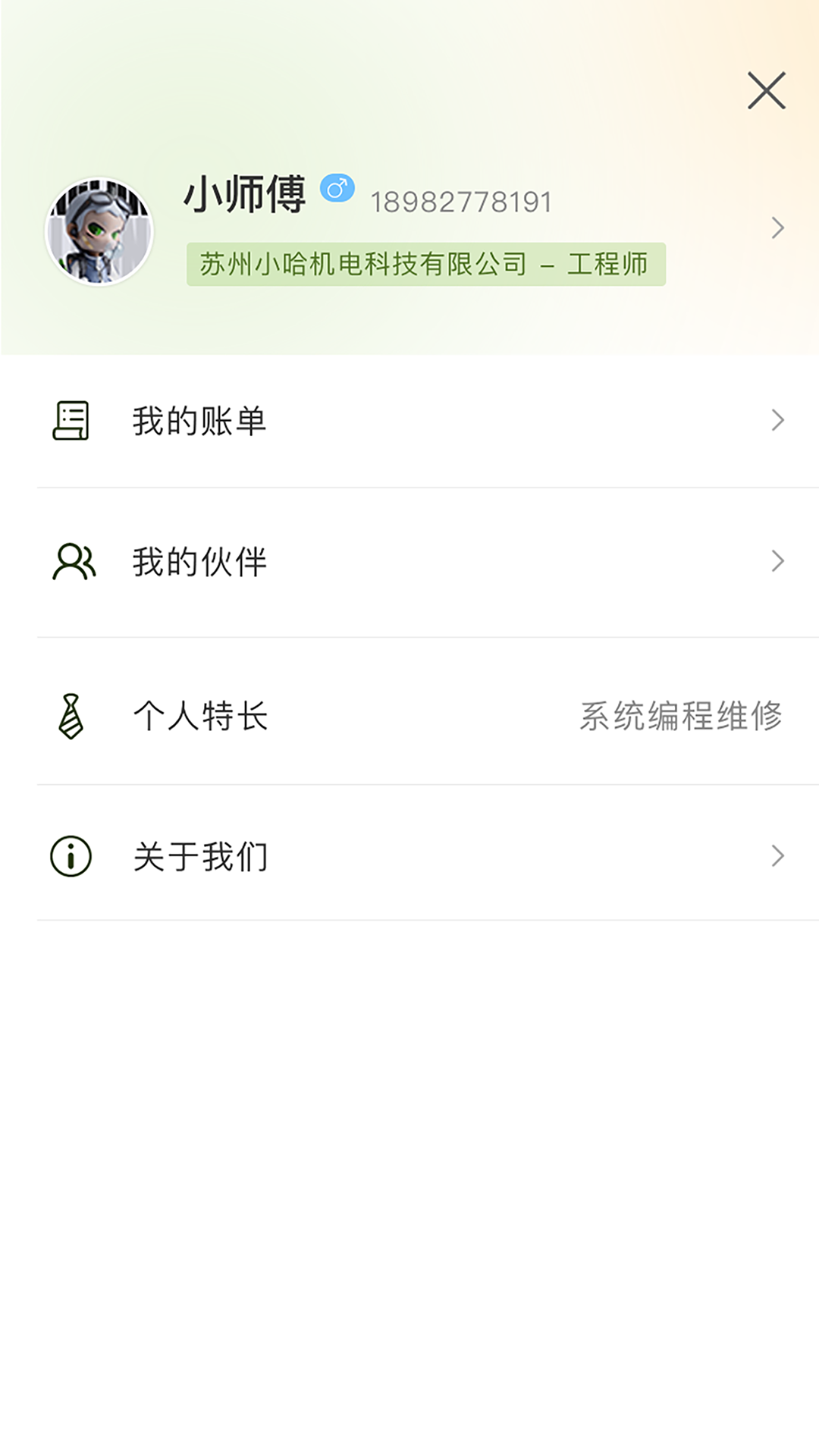Click the 我的伙伴 partners icon
The image size is (819, 1456).
[x=72, y=561]
